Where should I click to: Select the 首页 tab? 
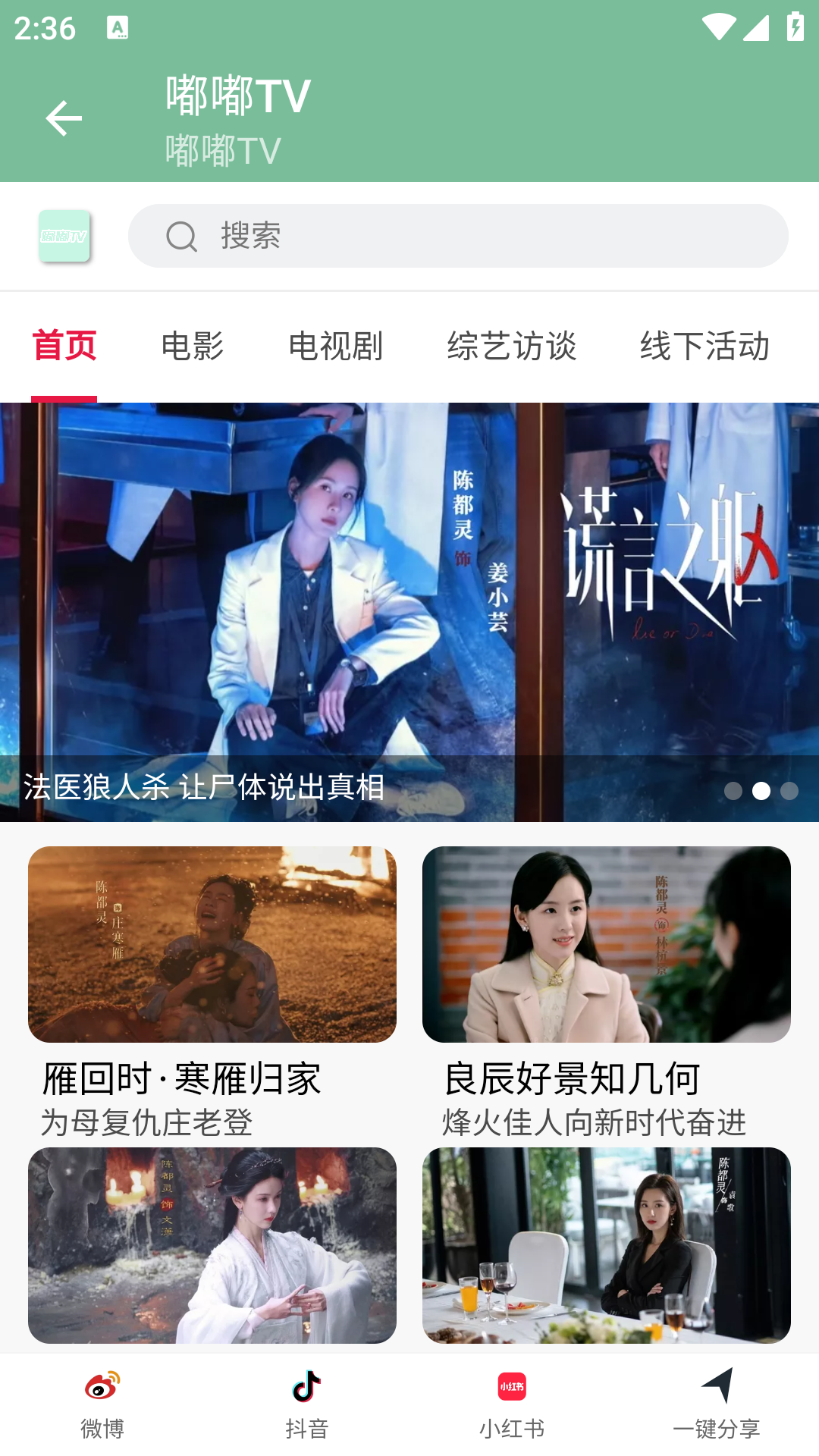coord(64,347)
